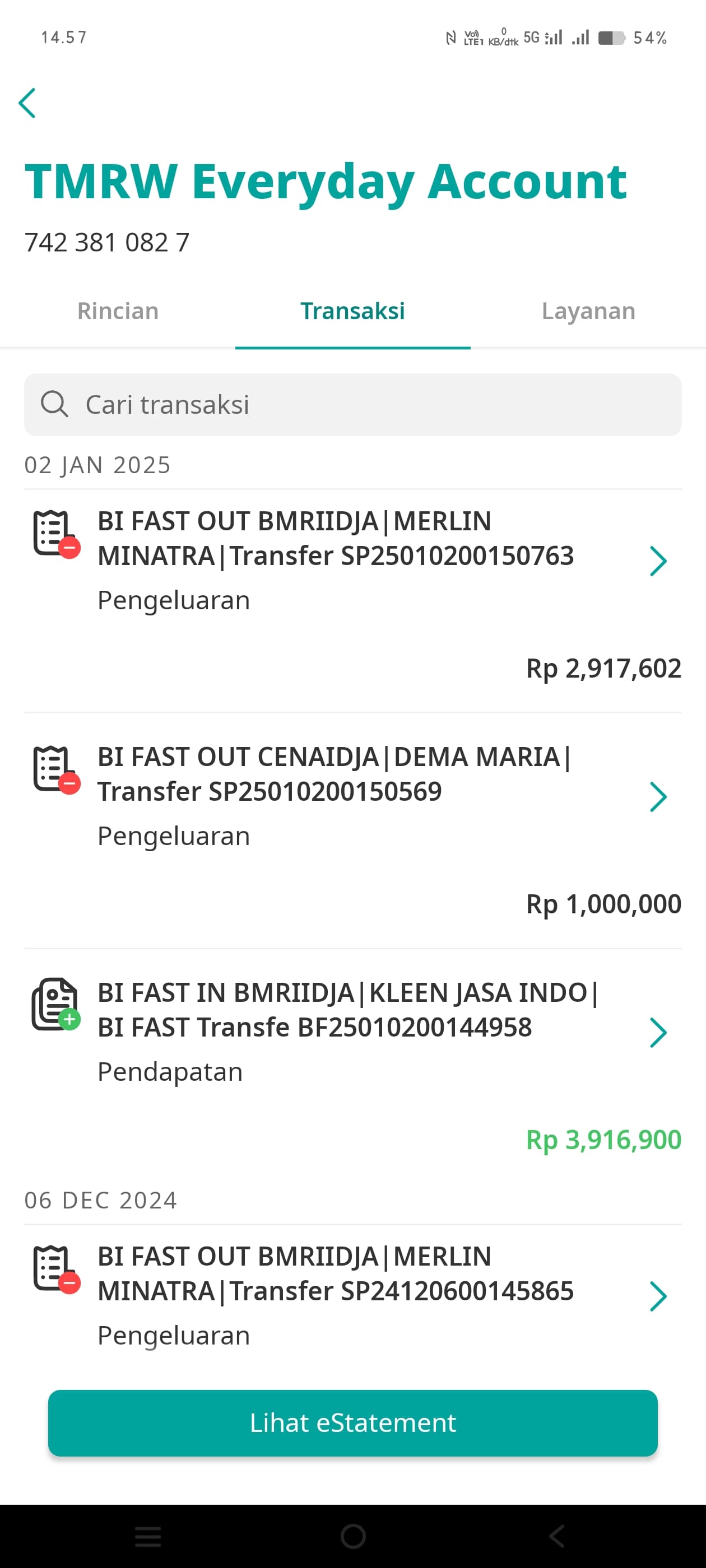Screen dimensions: 706x1568
Task: Open the KLEEN JASA INDO incoming transfer
Action: [352, 1065]
